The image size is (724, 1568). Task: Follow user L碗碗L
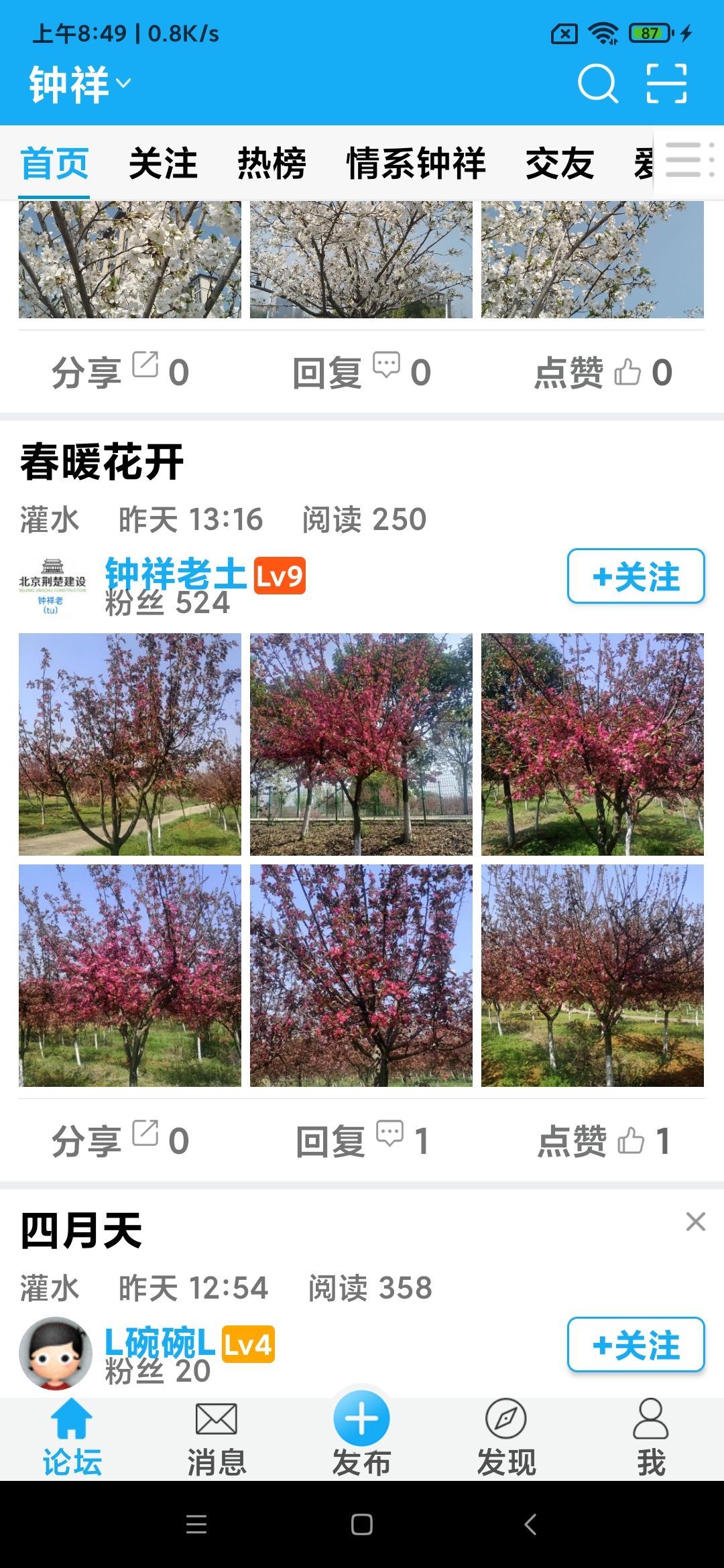click(x=636, y=1345)
